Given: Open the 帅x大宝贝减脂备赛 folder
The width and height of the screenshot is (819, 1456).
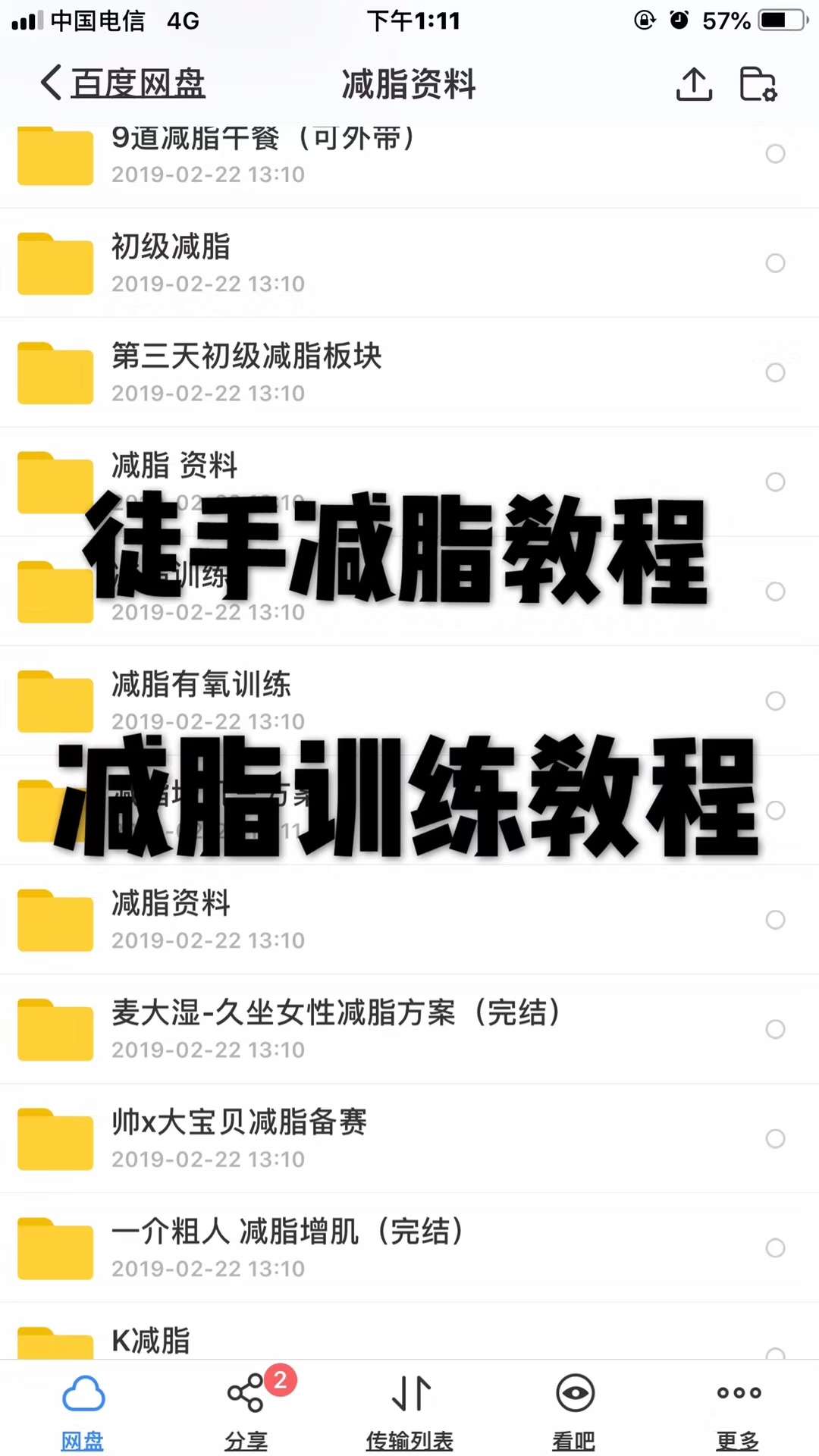Looking at the screenshot, I should click(x=303, y=1138).
